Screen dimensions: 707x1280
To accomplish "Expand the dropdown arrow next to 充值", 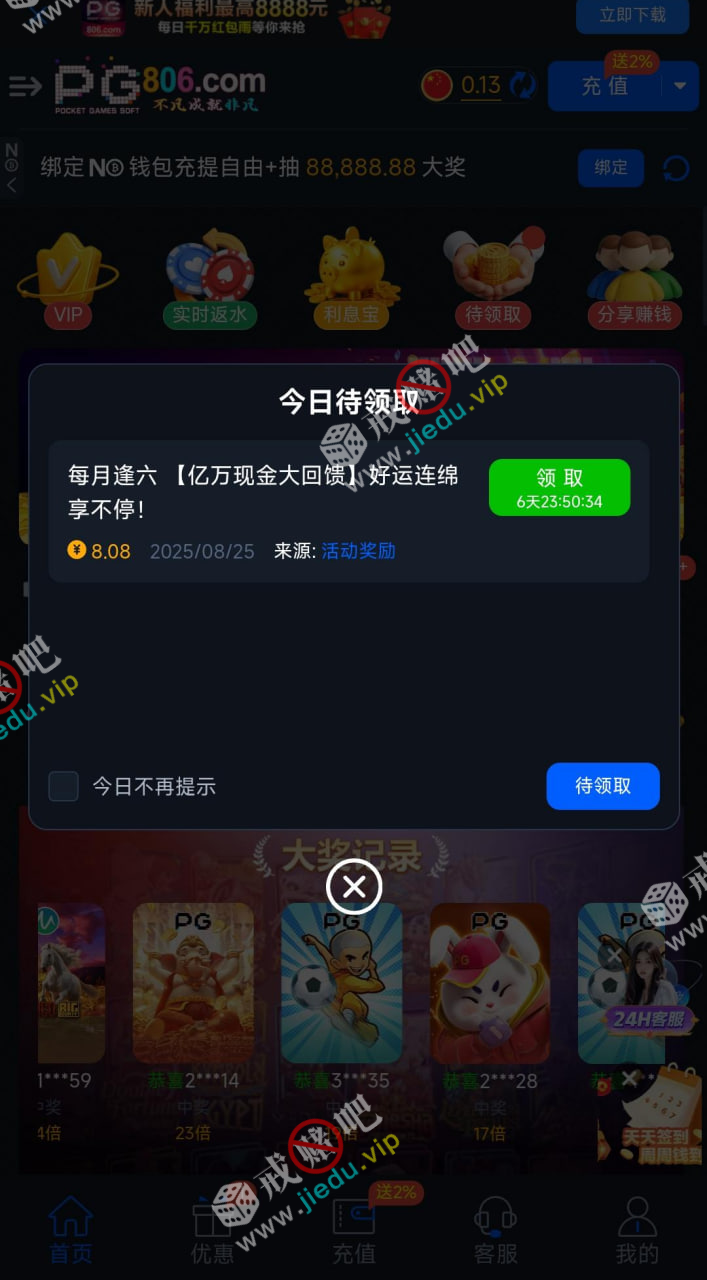I will (x=680, y=86).
